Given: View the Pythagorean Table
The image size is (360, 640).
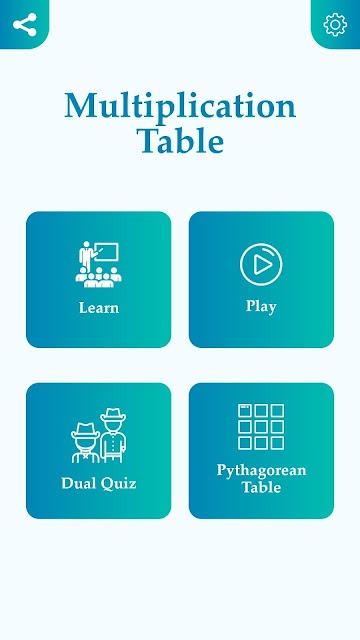Looking at the screenshot, I should (261, 451).
